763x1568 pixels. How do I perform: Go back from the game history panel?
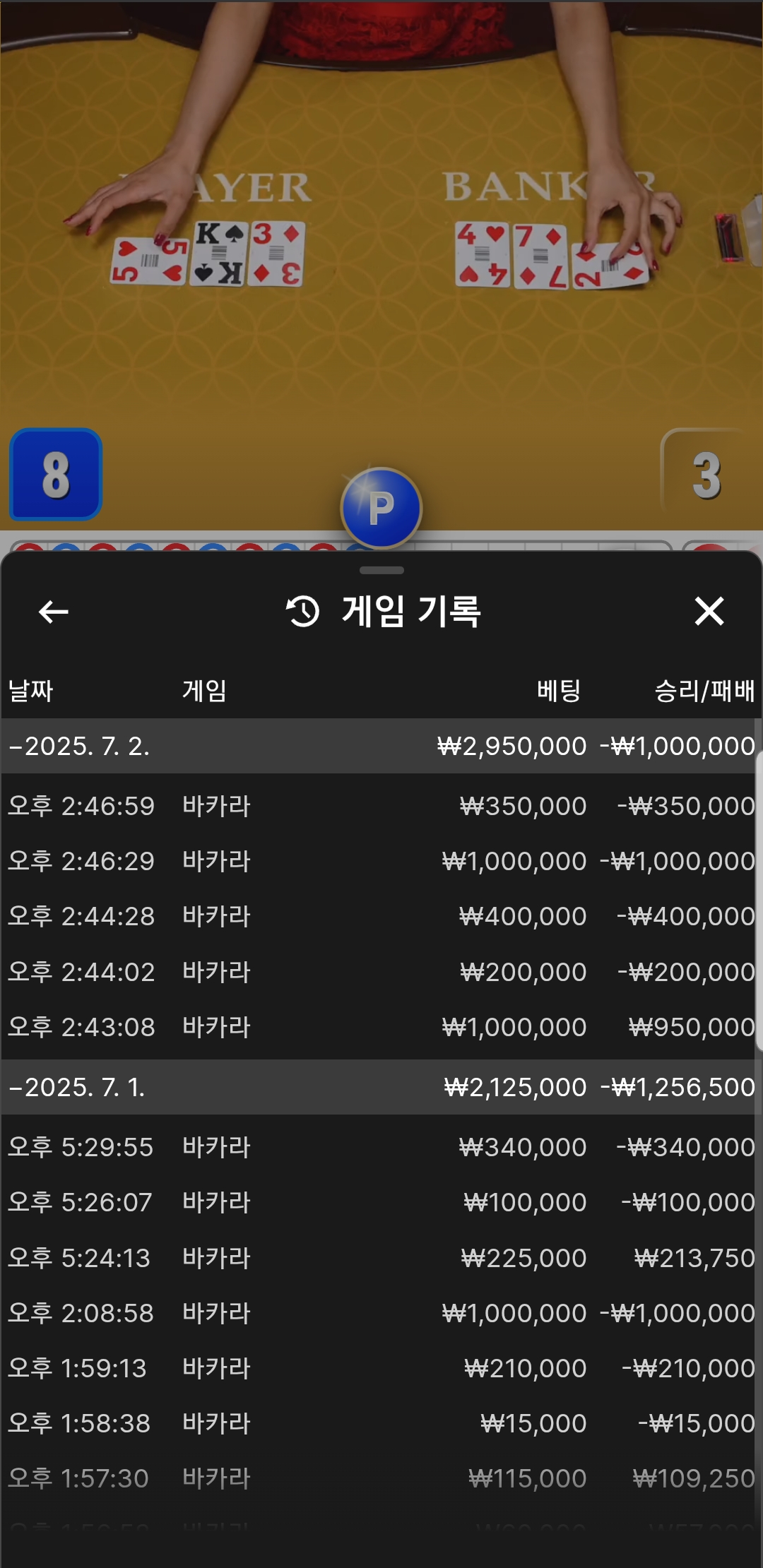tap(54, 612)
